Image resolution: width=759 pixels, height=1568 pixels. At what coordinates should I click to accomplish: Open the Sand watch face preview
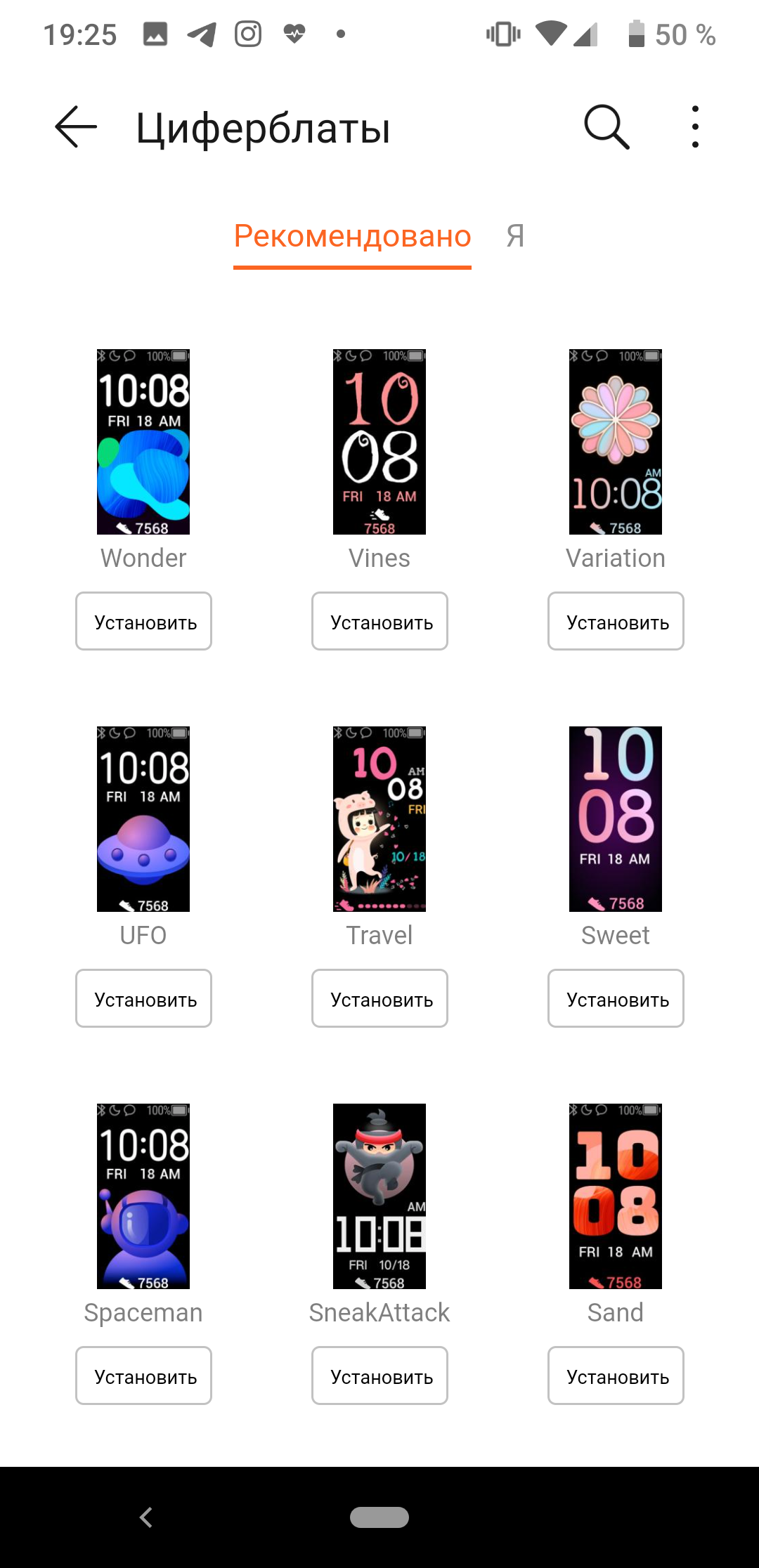click(616, 1196)
